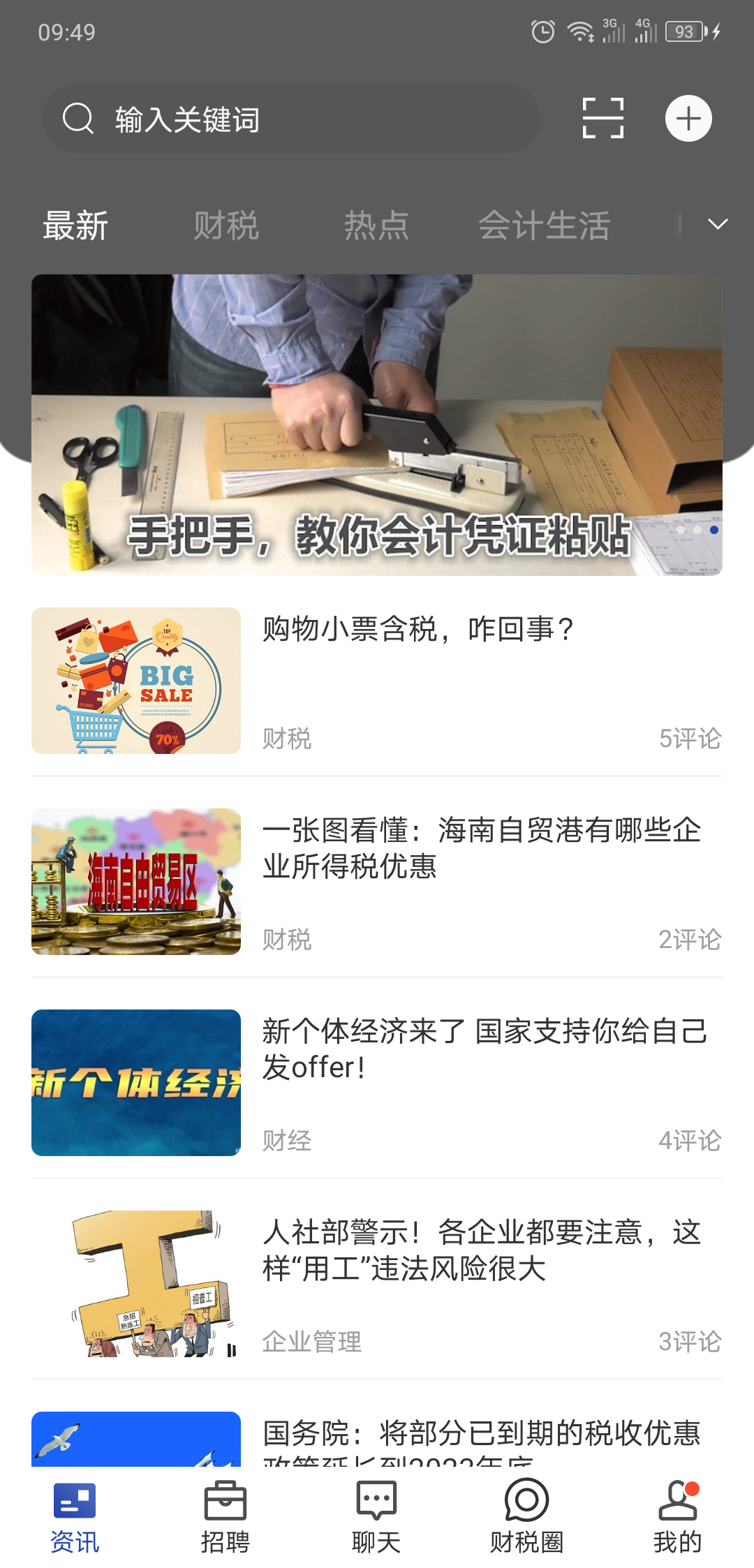Image resolution: width=754 pixels, height=1568 pixels.
Task: Tap the third carousel indicator dot
Action: pyautogui.click(x=714, y=531)
